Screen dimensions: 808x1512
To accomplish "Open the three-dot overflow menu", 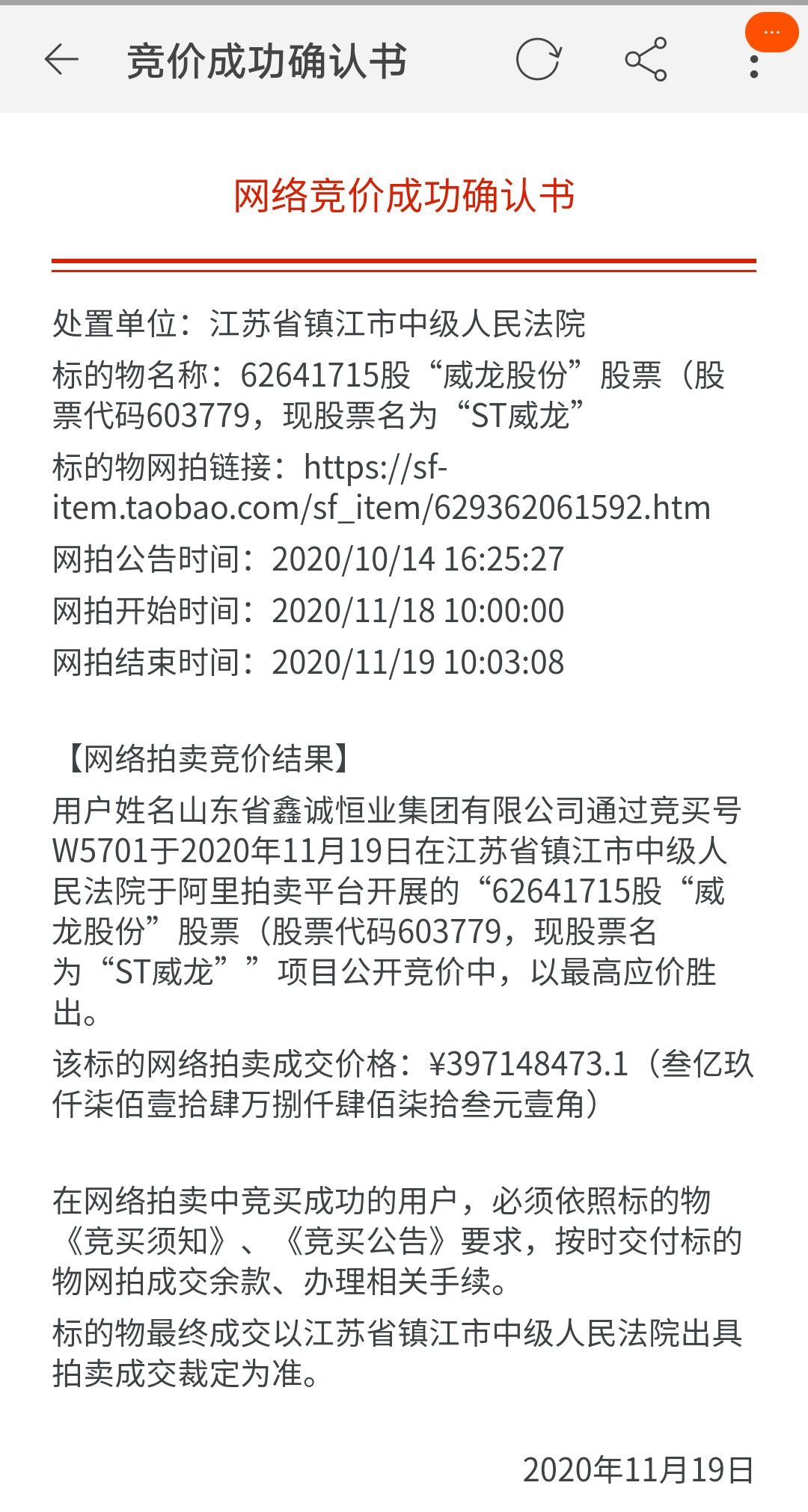I will click(754, 66).
